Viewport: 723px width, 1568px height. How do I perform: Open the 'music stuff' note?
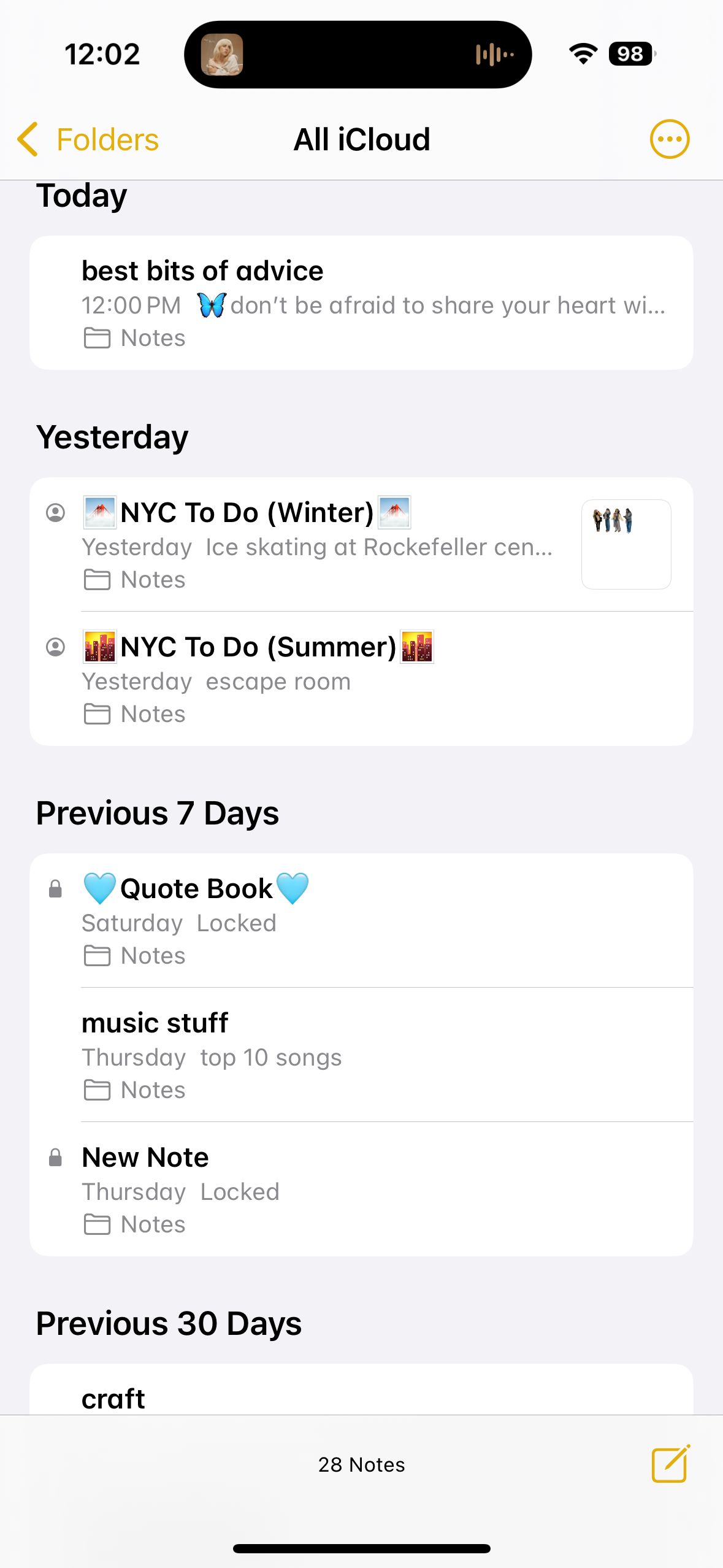[x=361, y=1055]
